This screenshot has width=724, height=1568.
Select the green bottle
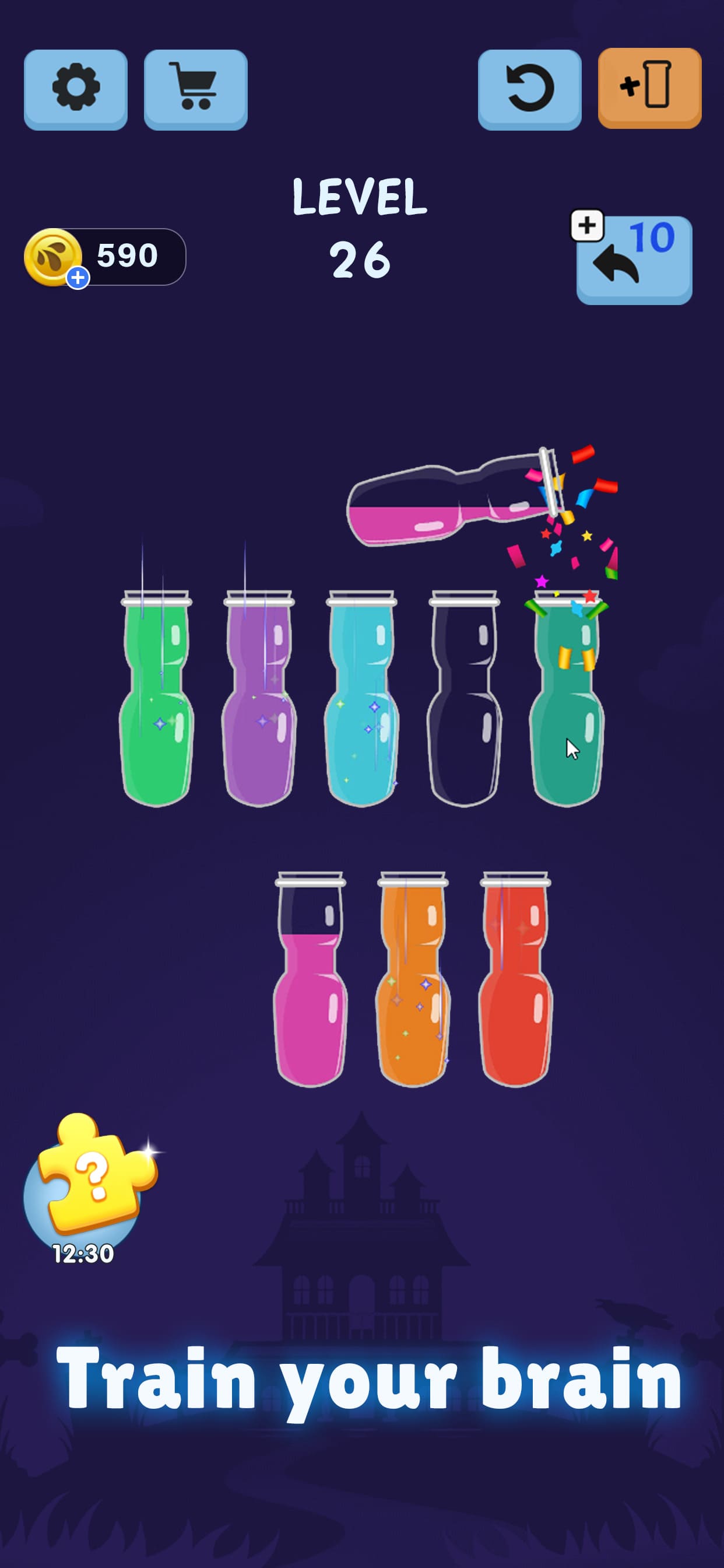tap(156, 700)
